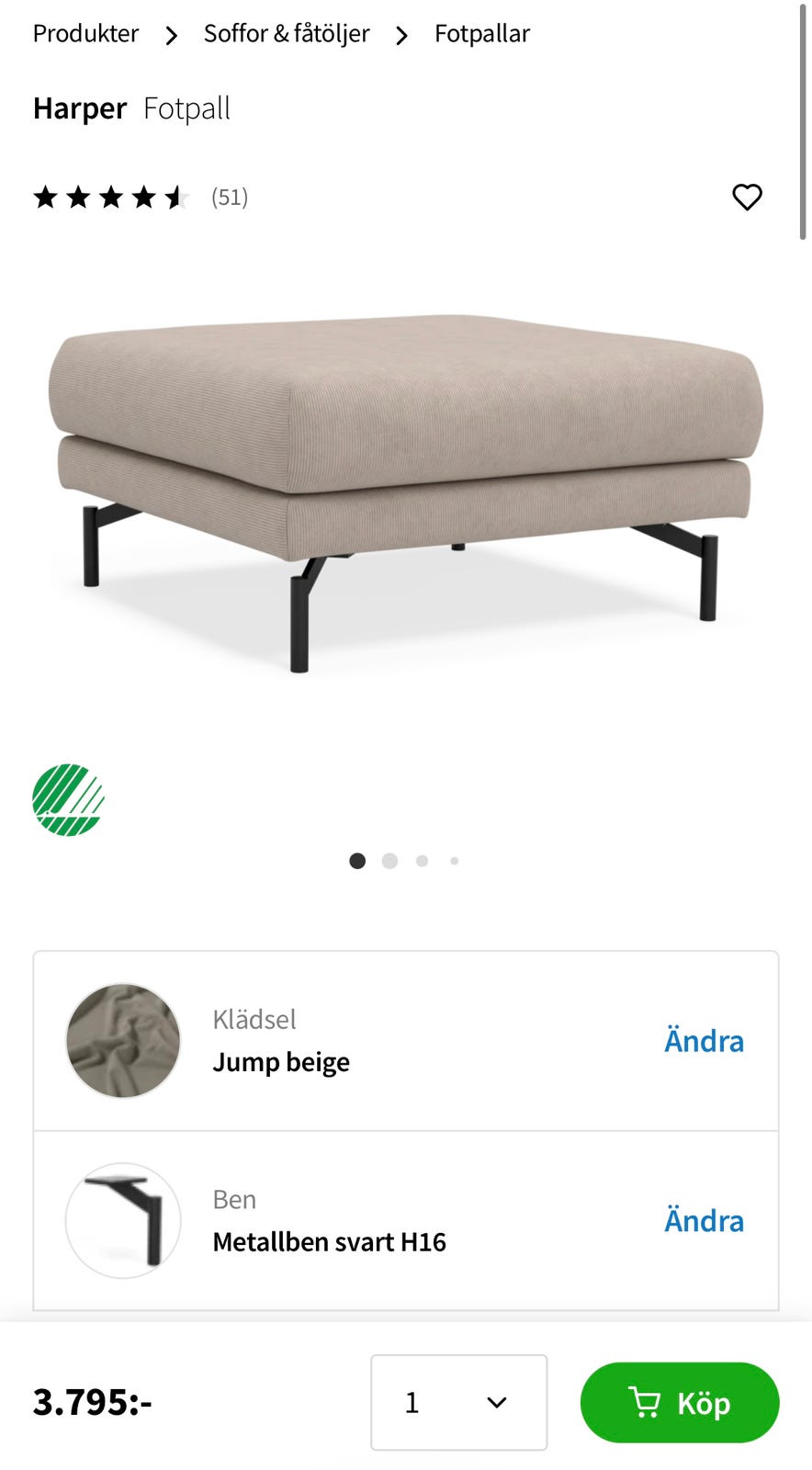Screen dimensions: 812x1470
Task: Click the chevron after Produkter breadcrumb
Action: [170, 35]
